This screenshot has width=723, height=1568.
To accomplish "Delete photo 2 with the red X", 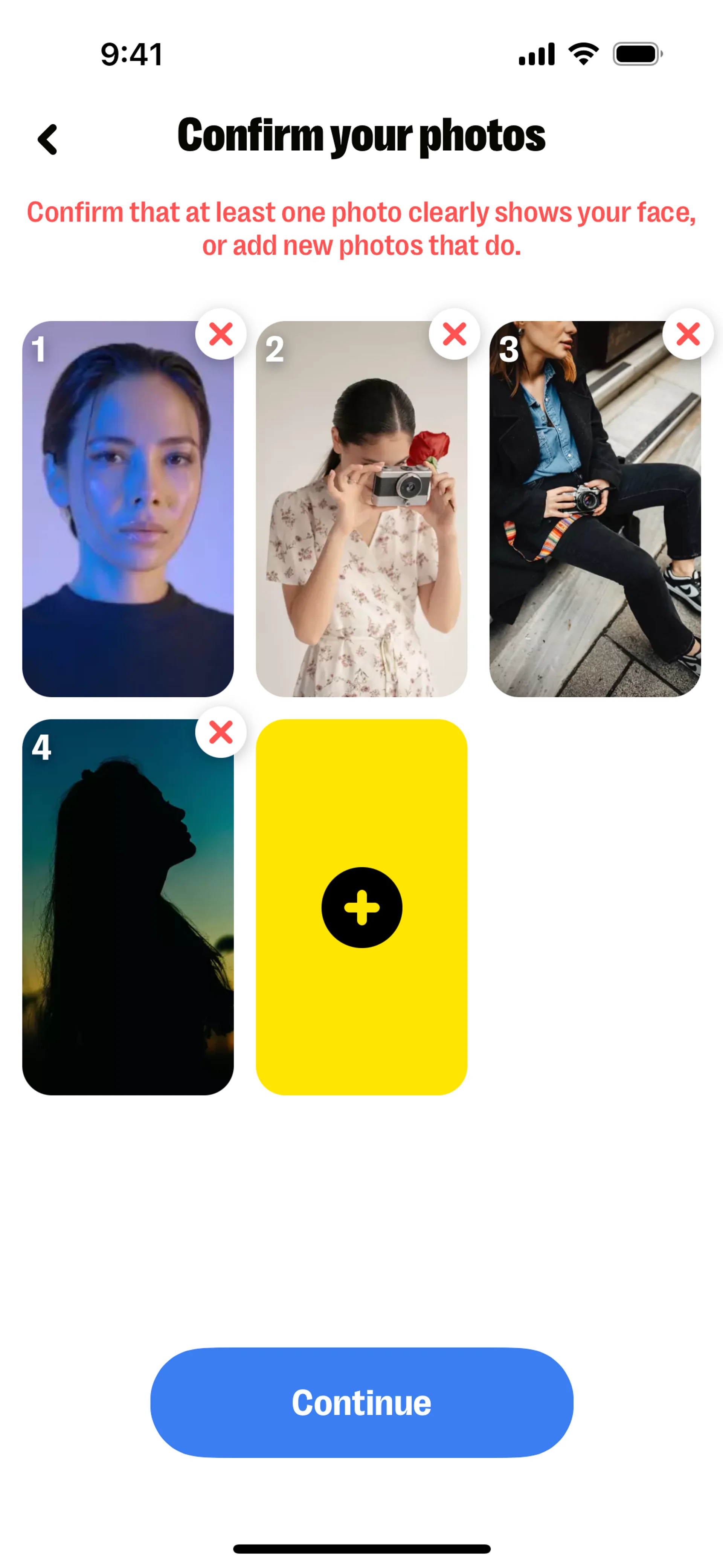I will click(454, 334).
